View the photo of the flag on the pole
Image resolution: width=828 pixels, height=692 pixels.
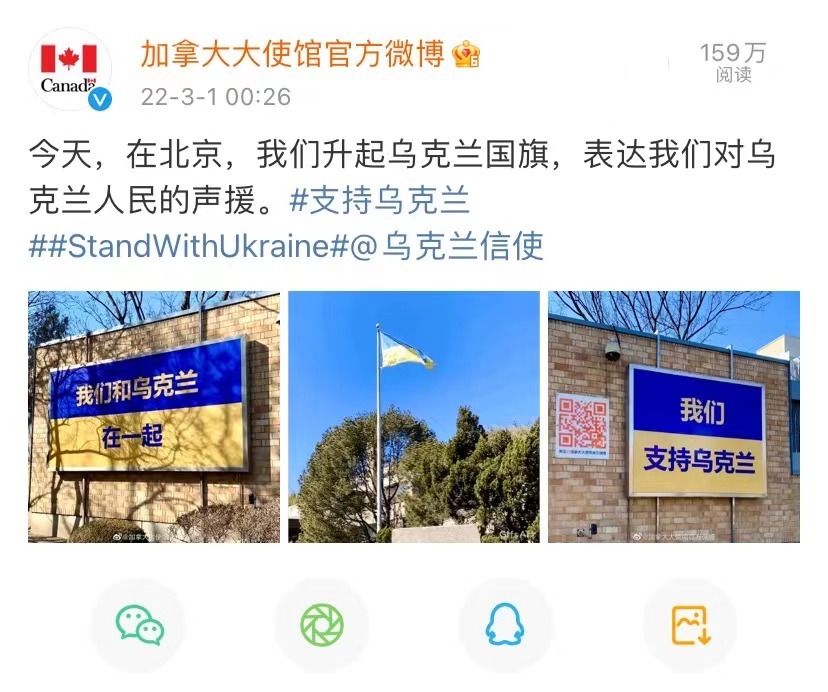click(413, 416)
